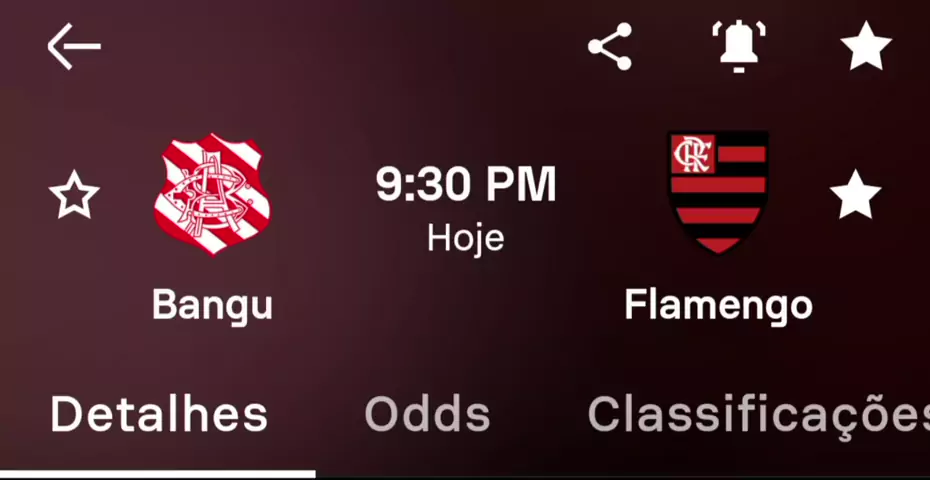Share the Bangu vs Flamengo match
Screen dimensions: 930x480
click(x=610, y=46)
